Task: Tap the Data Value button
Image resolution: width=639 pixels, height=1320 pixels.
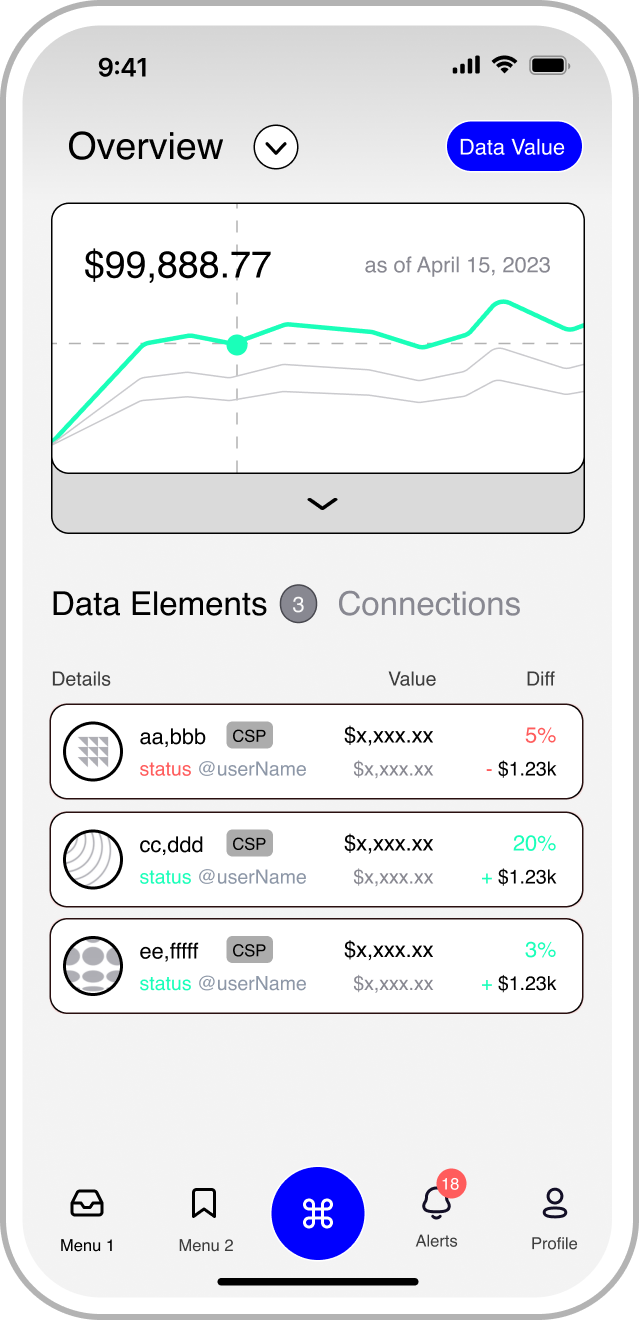Action: [513, 147]
